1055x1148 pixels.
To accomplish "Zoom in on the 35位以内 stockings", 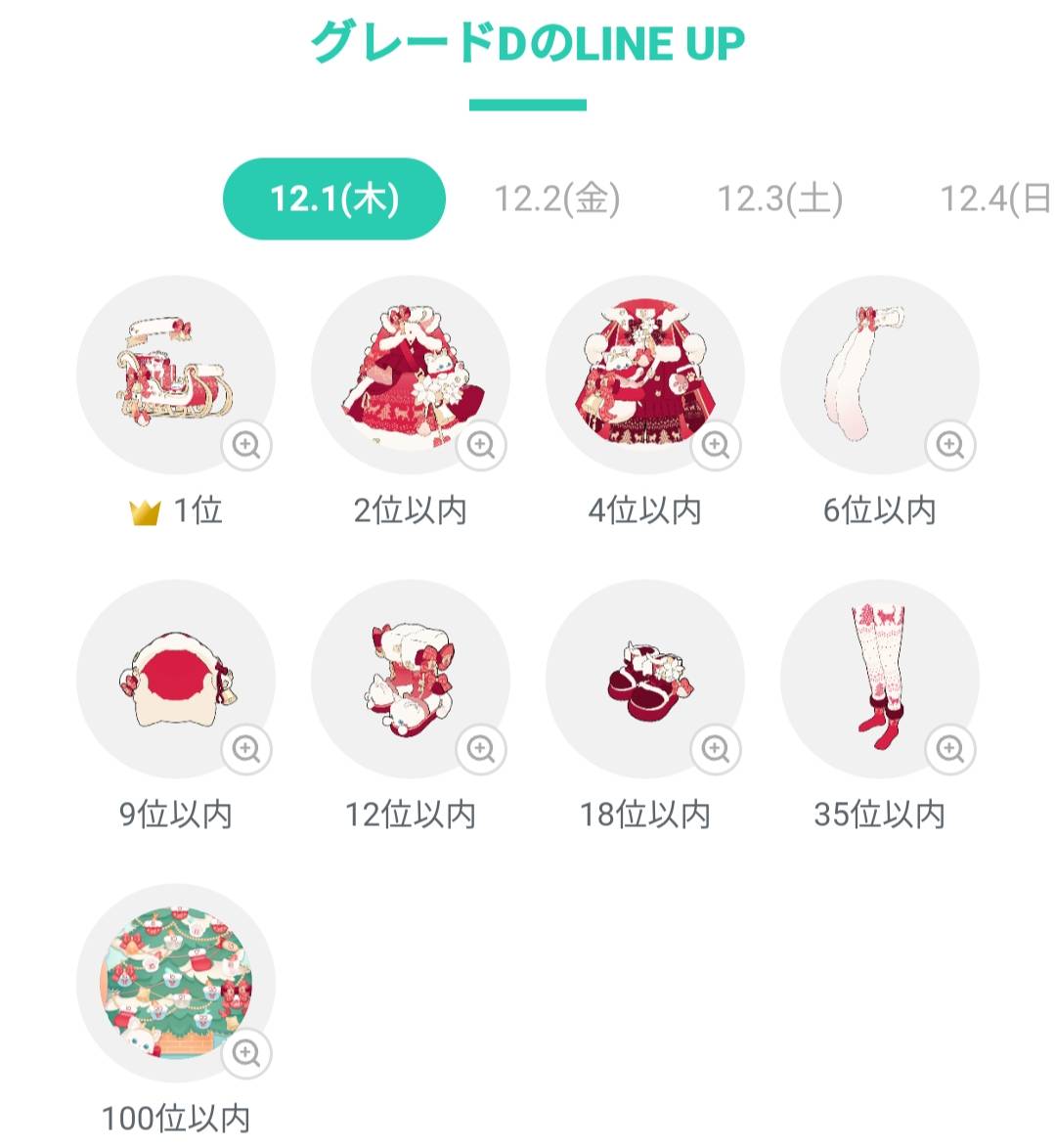I will [x=950, y=750].
